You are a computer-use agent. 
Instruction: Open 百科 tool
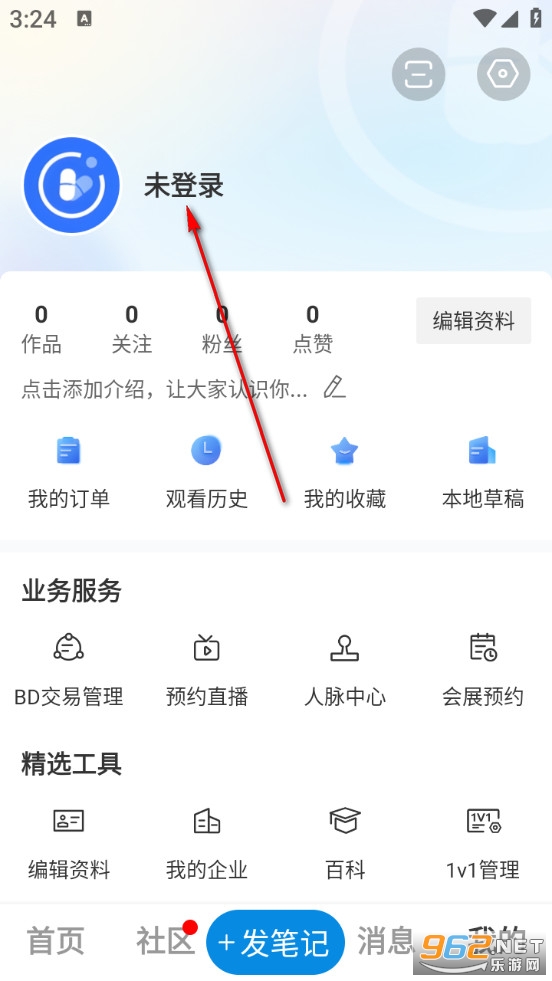(x=345, y=843)
